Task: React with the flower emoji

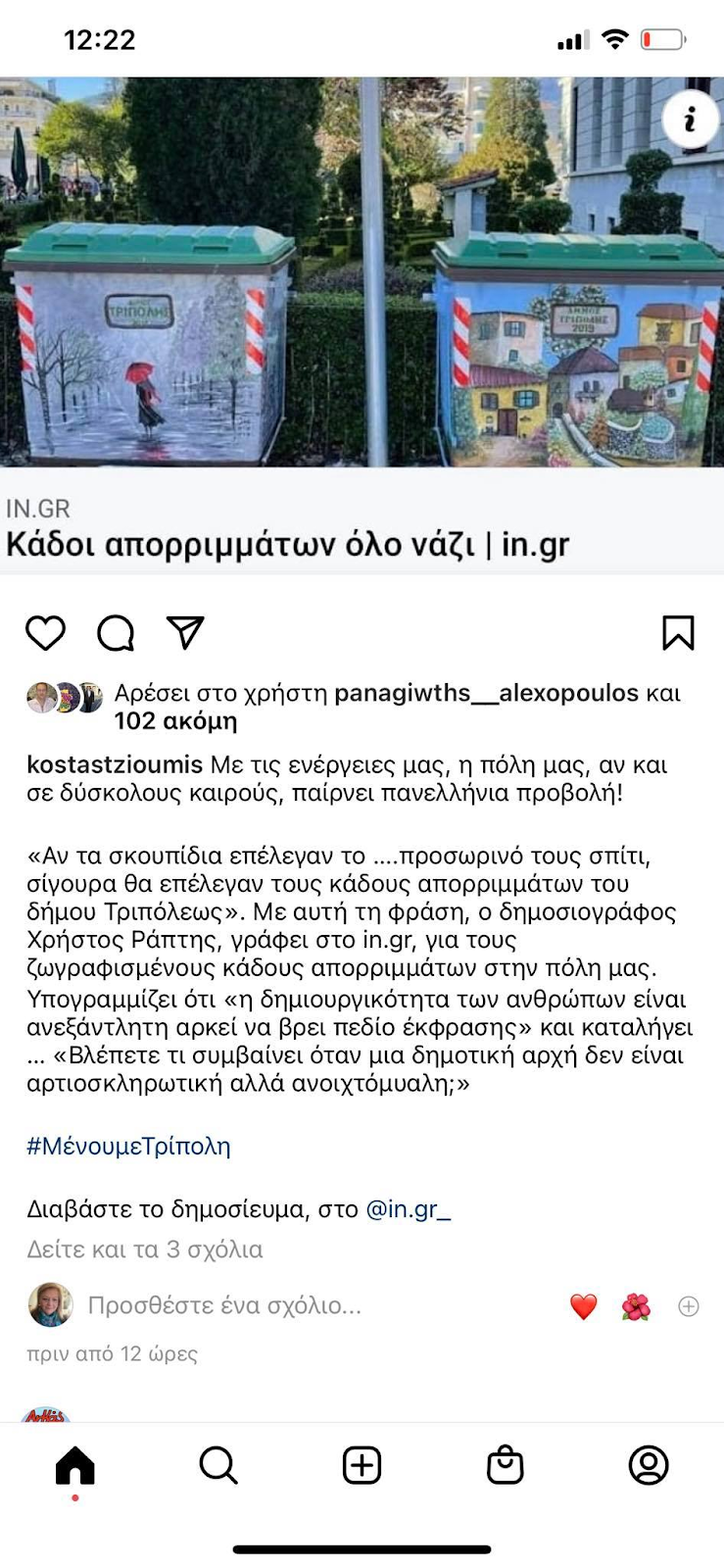Action: tap(636, 1306)
